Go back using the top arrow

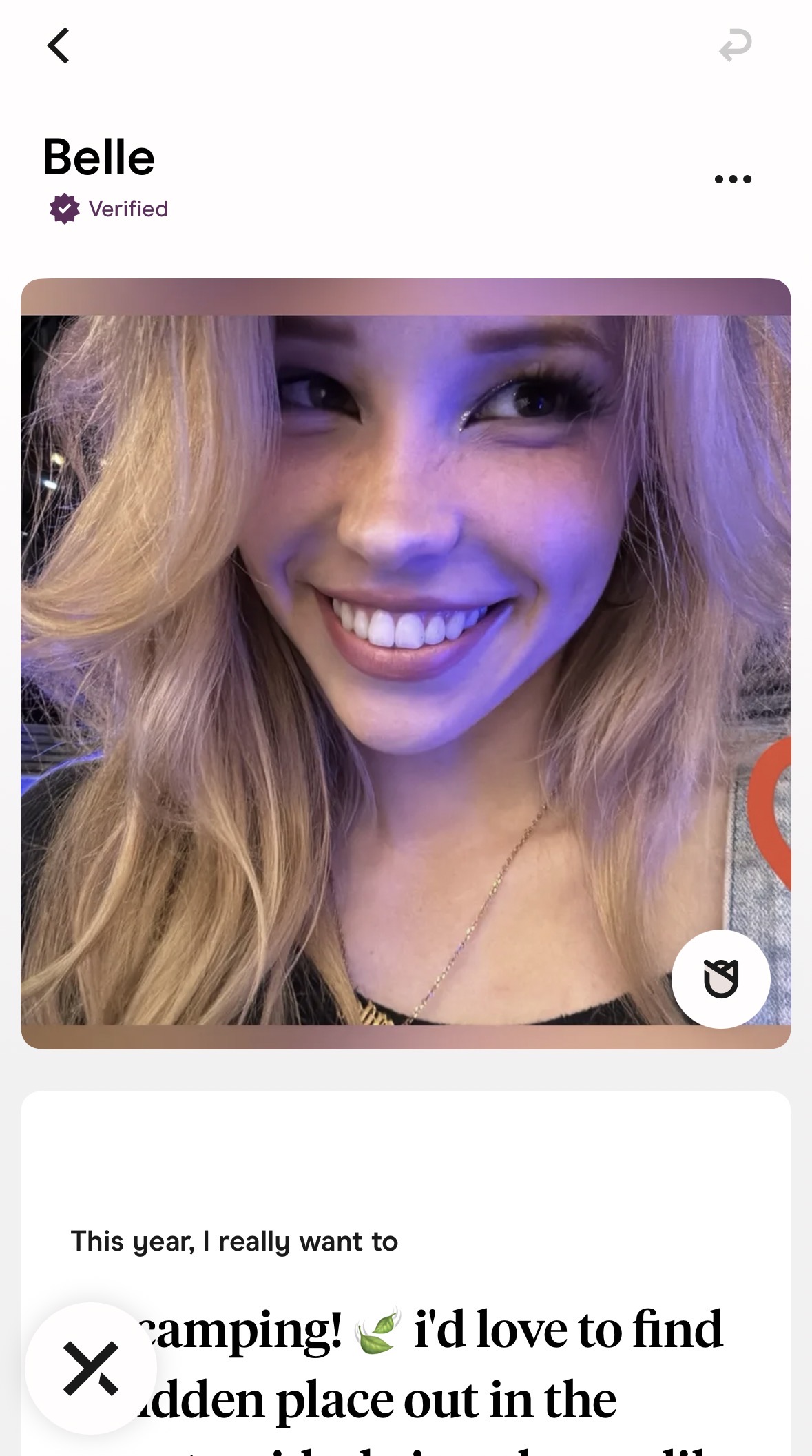click(x=59, y=45)
